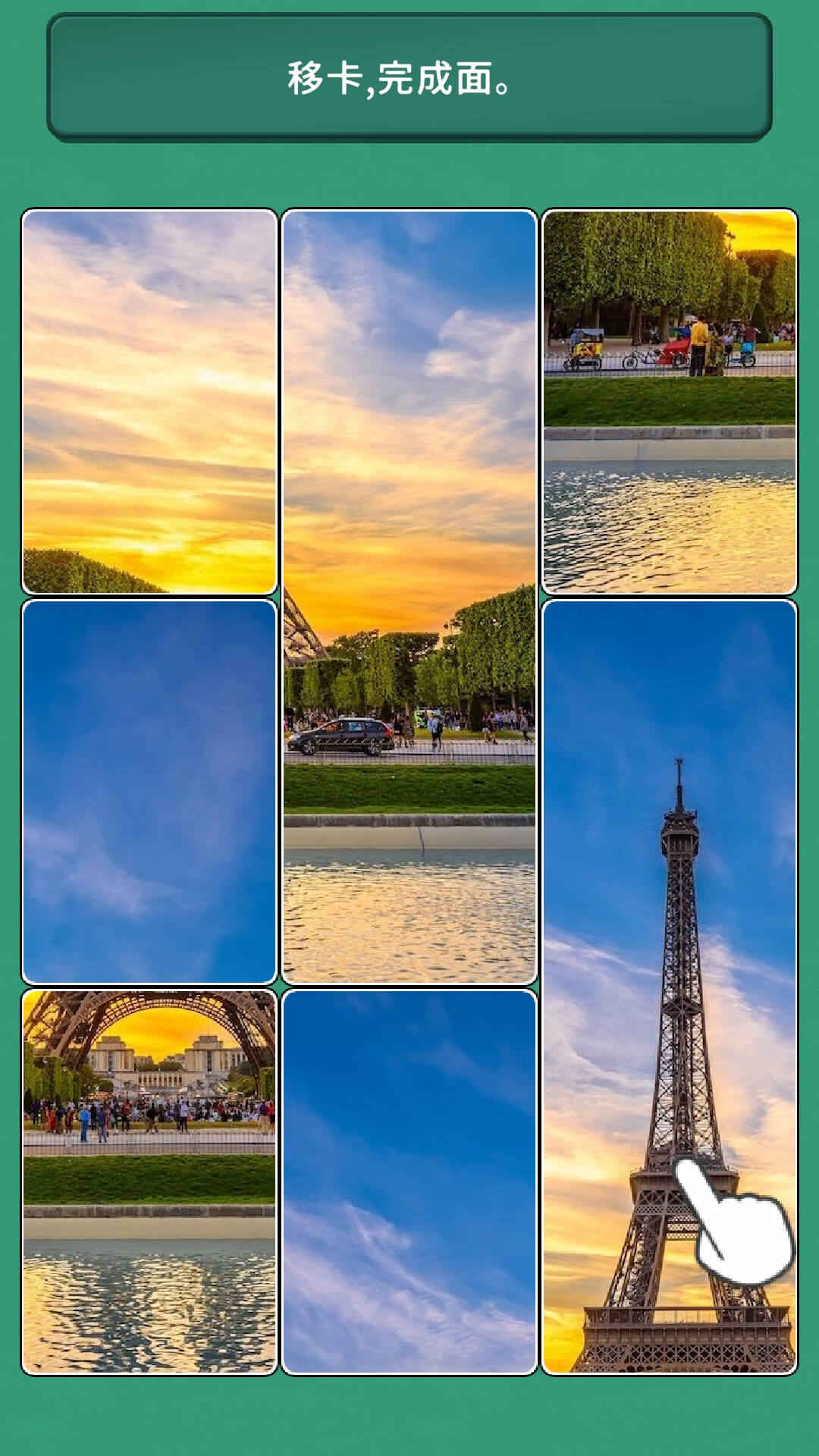Viewport: 819px width, 1456px height.
Task: Select the orange sunset sky card with treetop
Action: [149, 401]
